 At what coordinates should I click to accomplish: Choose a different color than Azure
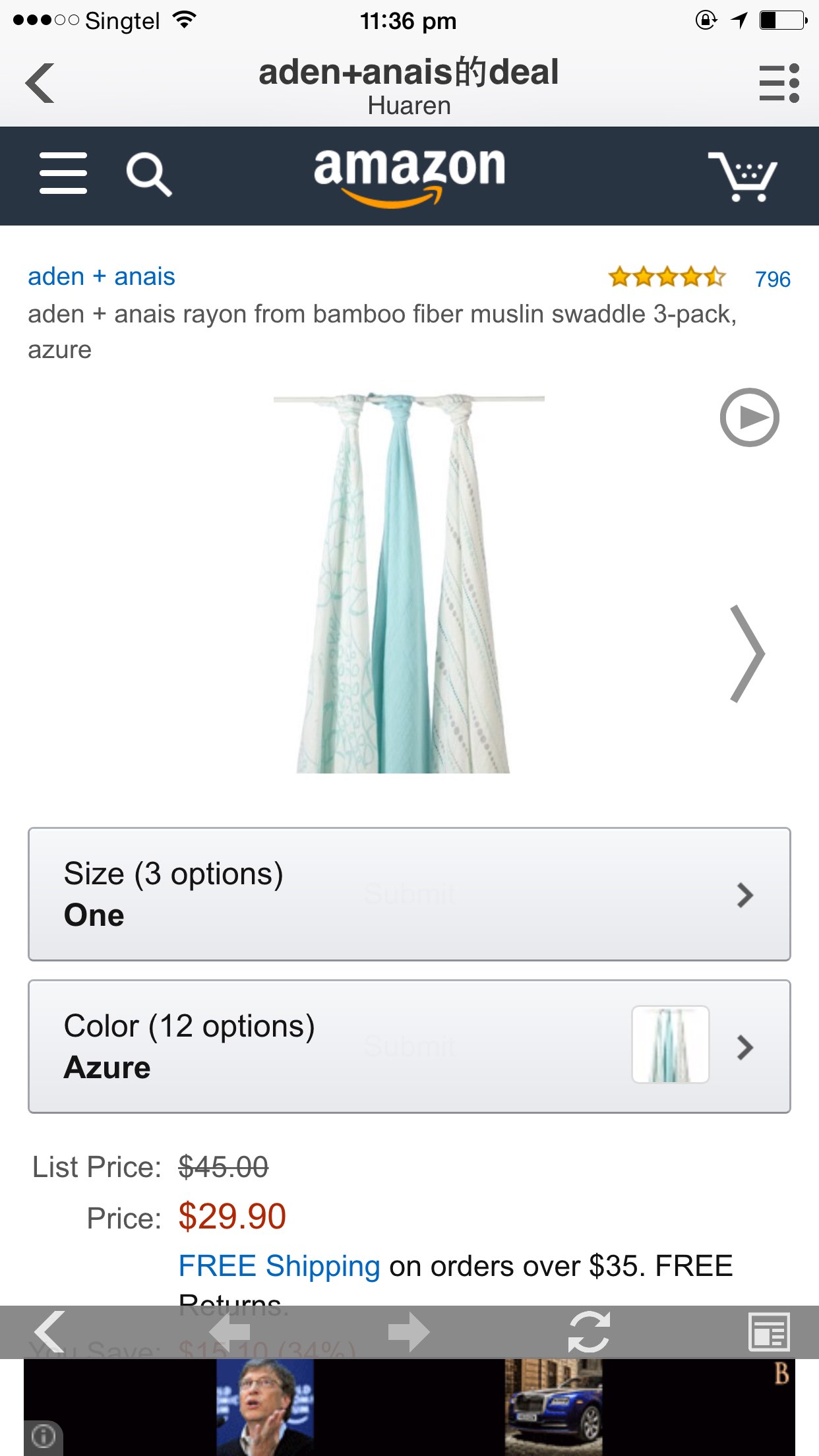(409, 1046)
